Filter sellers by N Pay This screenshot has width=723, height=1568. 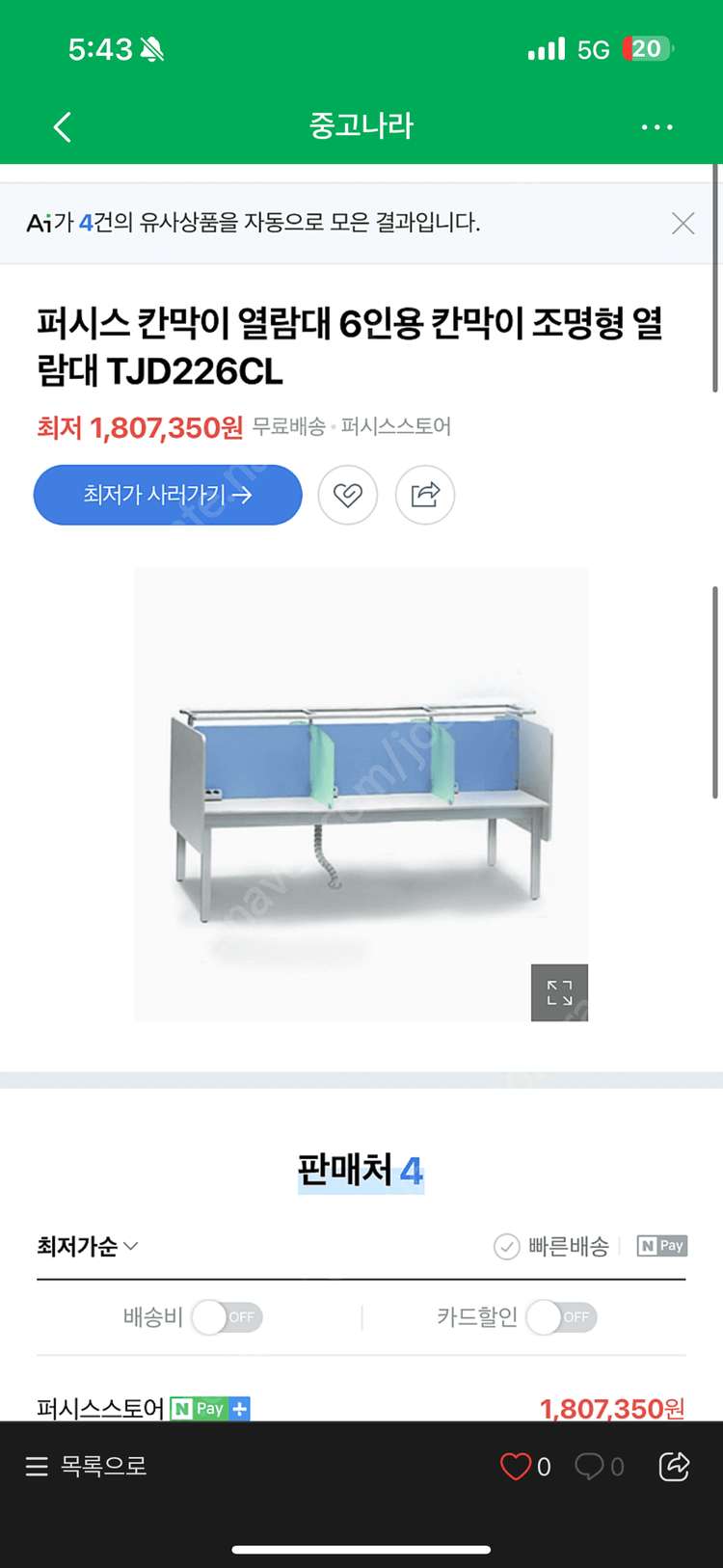[661, 1246]
